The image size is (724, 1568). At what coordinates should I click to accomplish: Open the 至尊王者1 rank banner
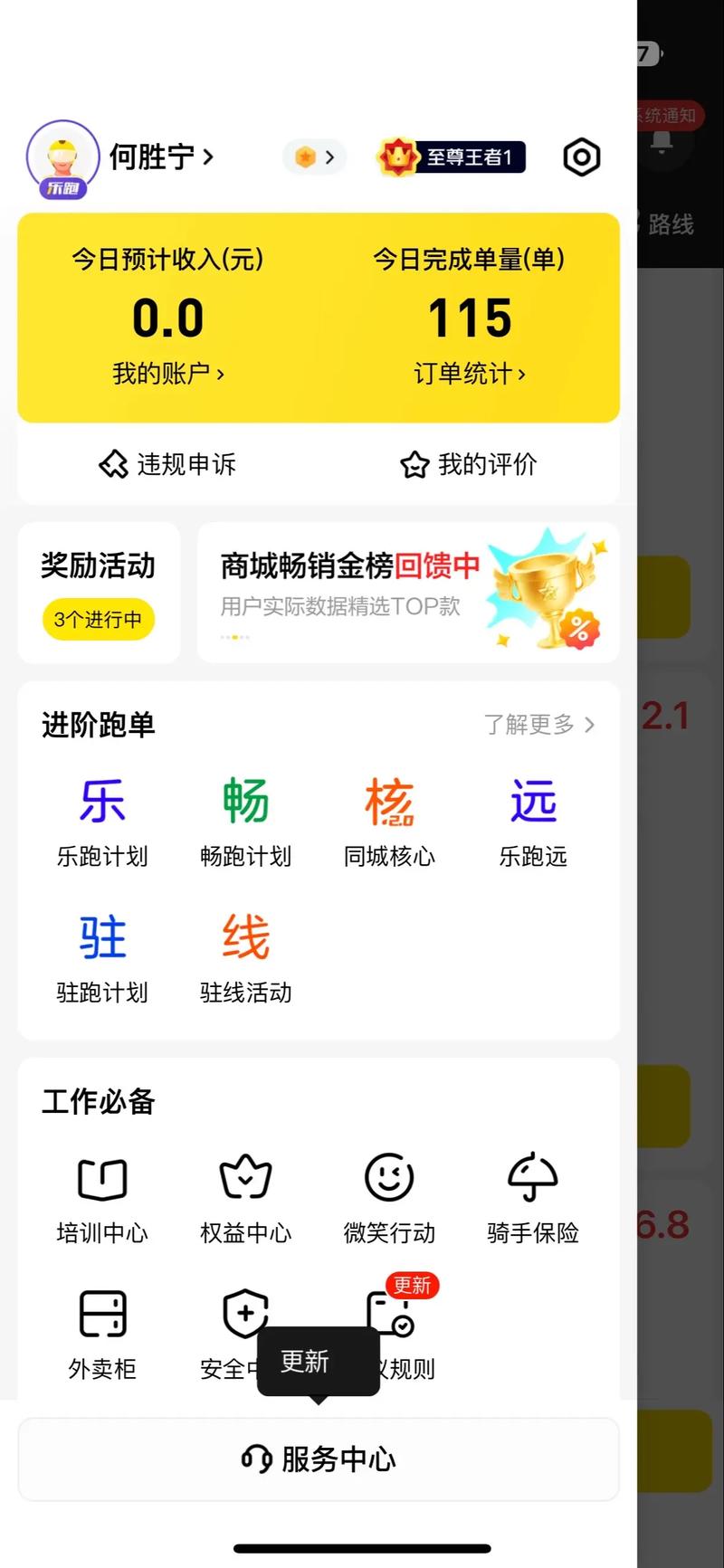[450, 157]
